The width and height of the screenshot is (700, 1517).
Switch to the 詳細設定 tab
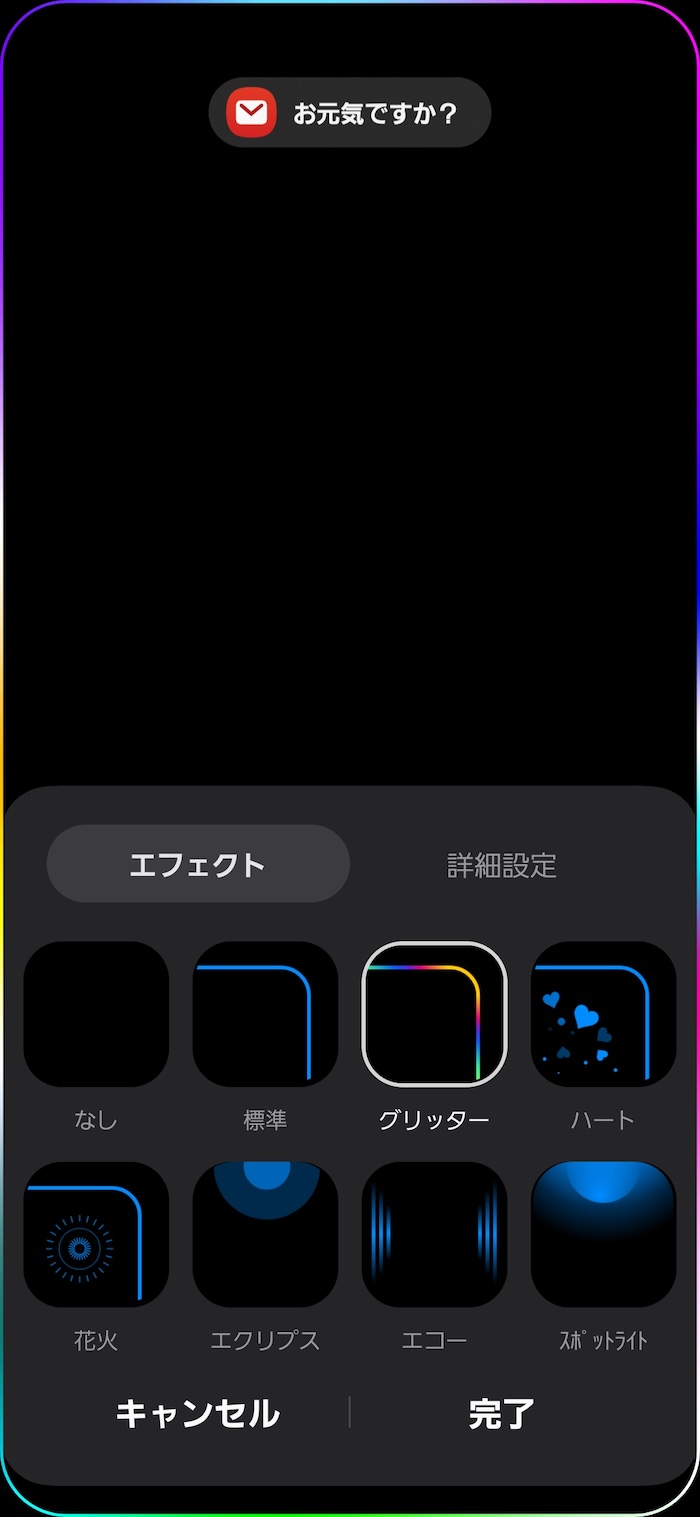click(502, 864)
